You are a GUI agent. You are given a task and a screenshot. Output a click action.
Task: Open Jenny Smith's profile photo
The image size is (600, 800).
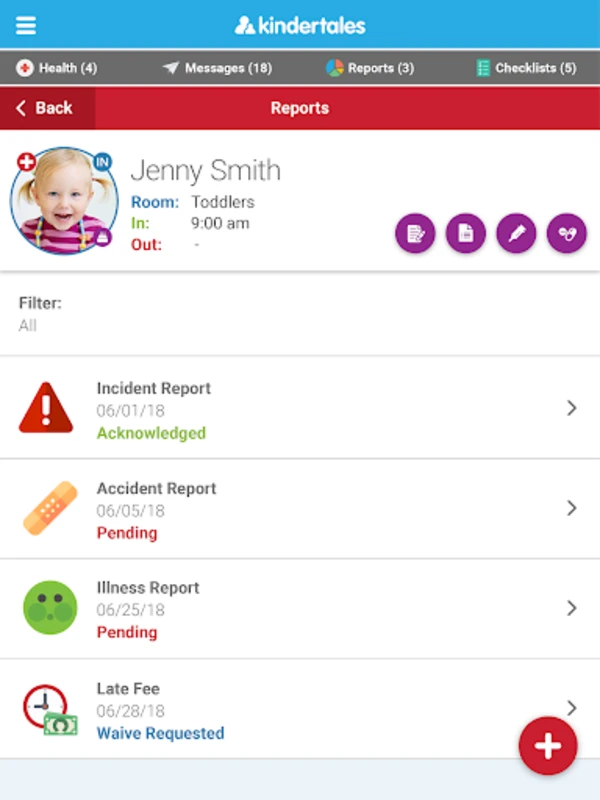pos(64,201)
